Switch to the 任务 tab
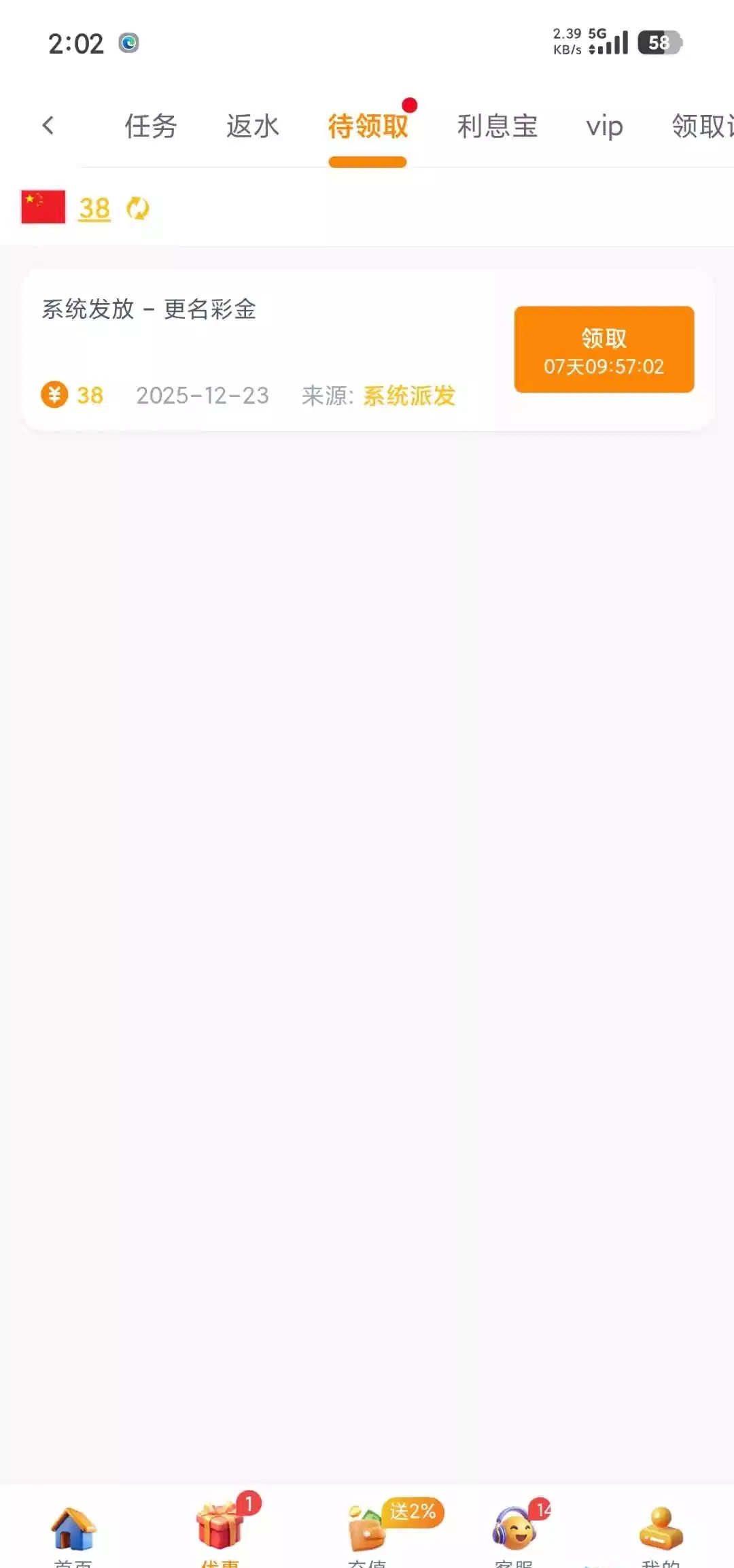734x1568 pixels. [x=151, y=126]
